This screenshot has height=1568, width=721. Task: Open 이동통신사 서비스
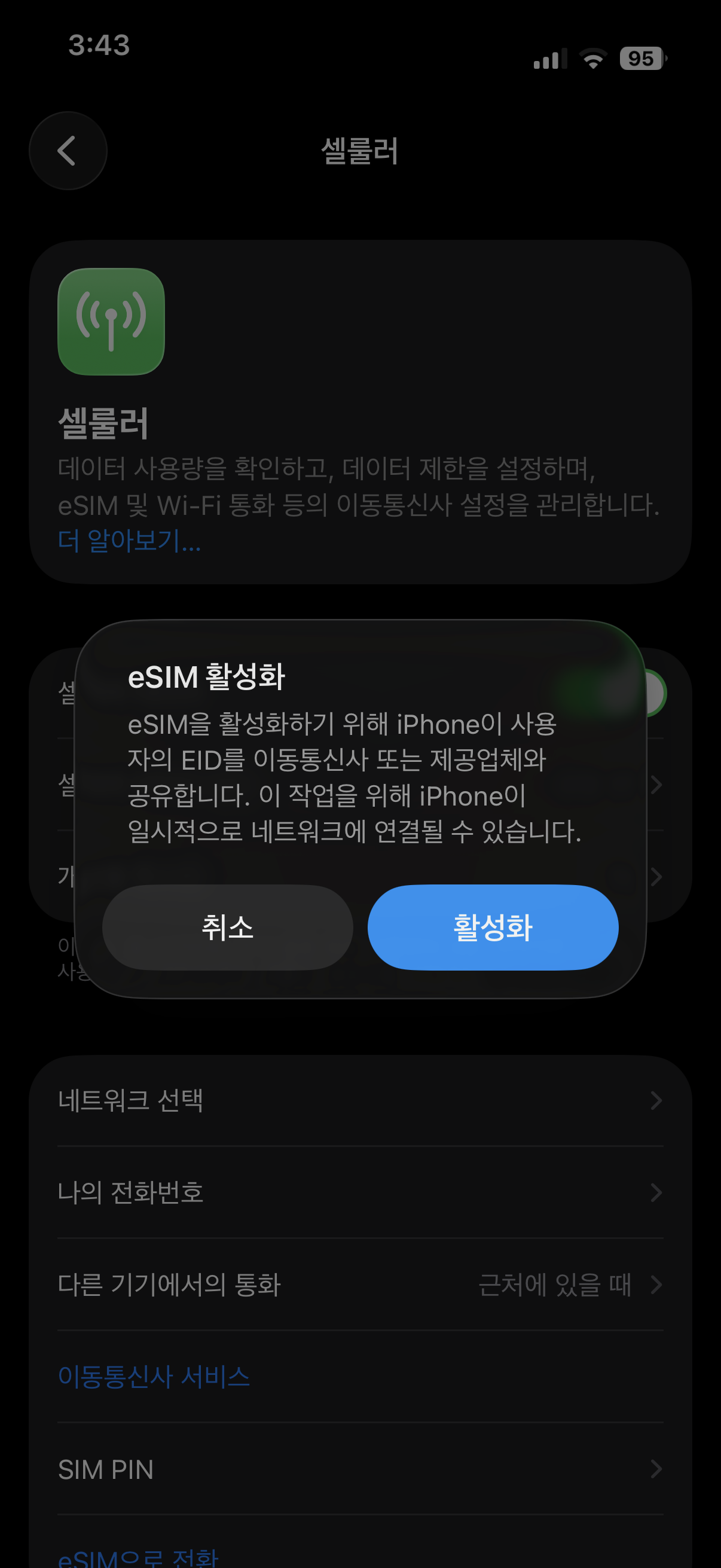tap(154, 1376)
